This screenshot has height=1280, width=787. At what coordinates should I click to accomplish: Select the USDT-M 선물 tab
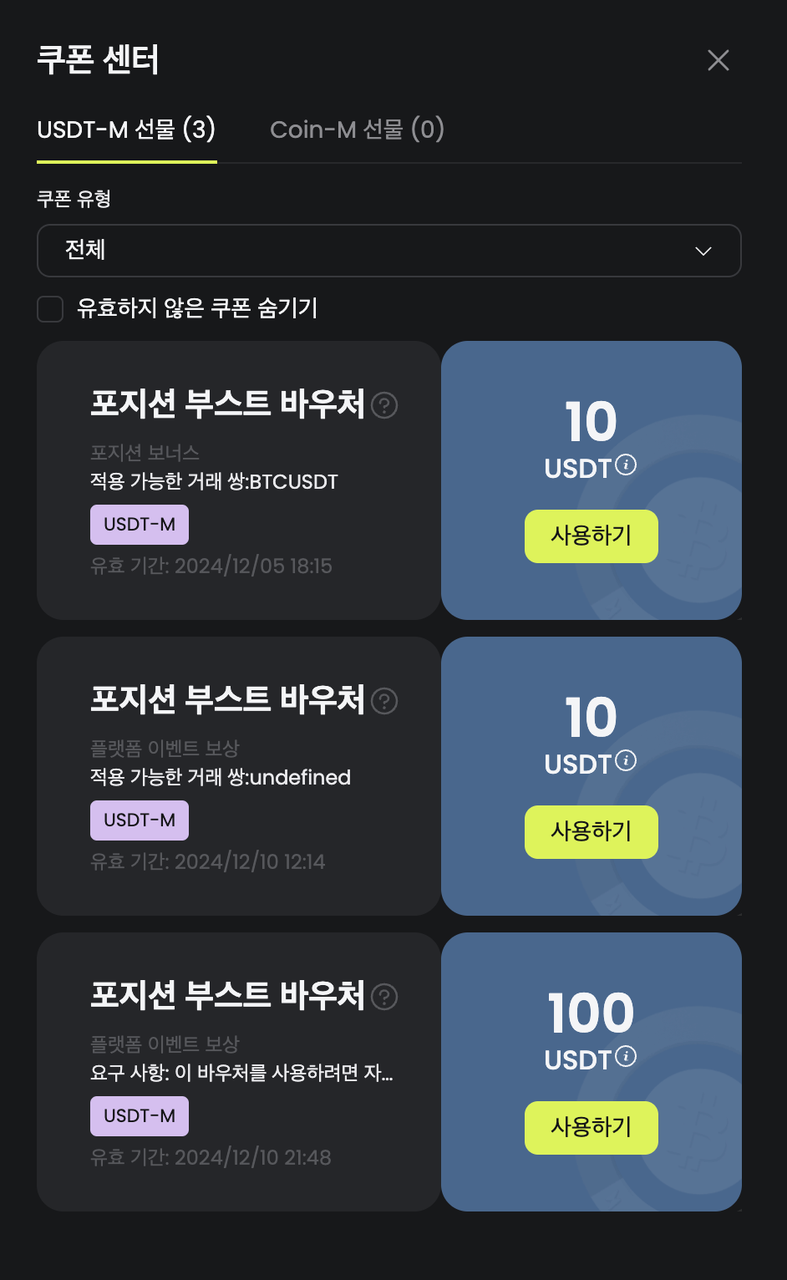127,129
